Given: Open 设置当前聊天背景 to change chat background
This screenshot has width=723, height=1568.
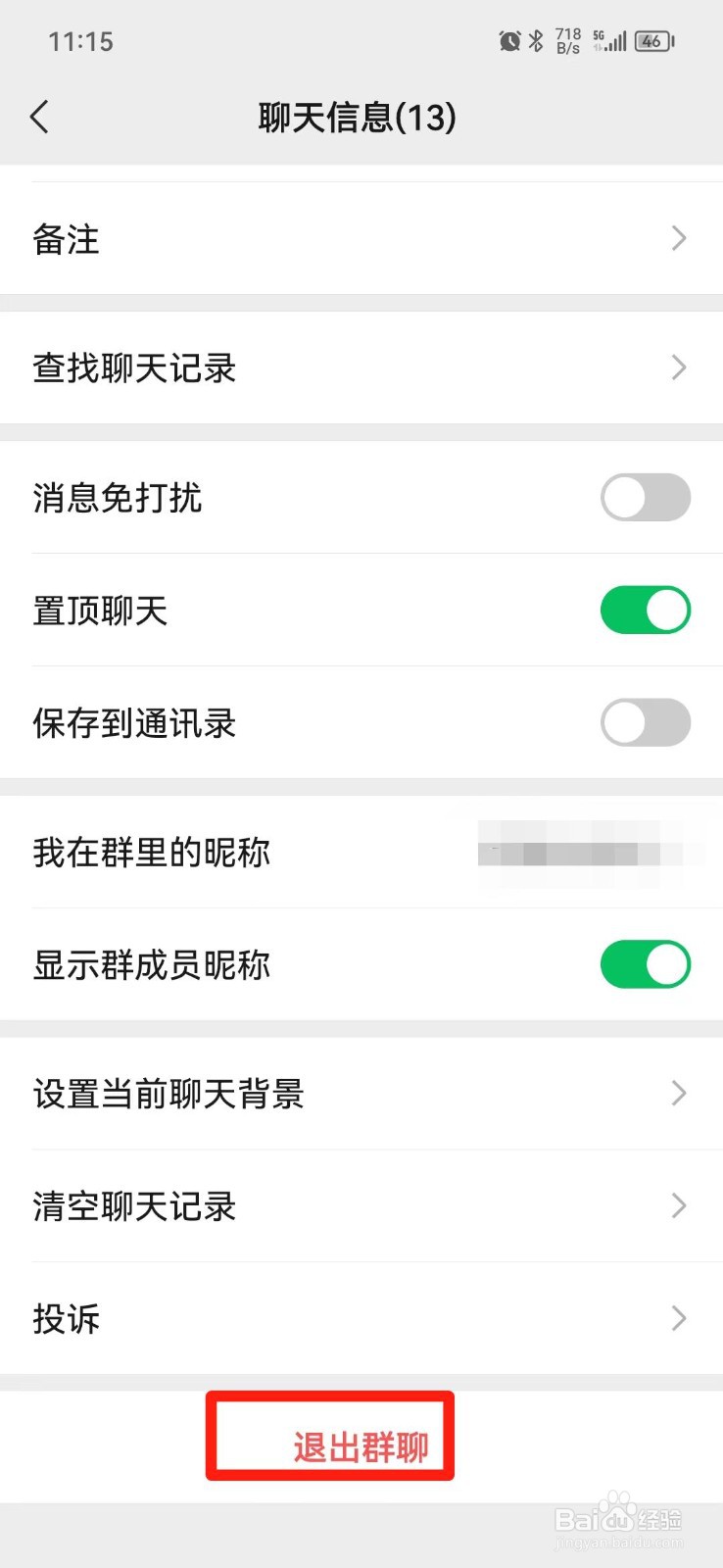Looking at the screenshot, I should point(362,1094).
